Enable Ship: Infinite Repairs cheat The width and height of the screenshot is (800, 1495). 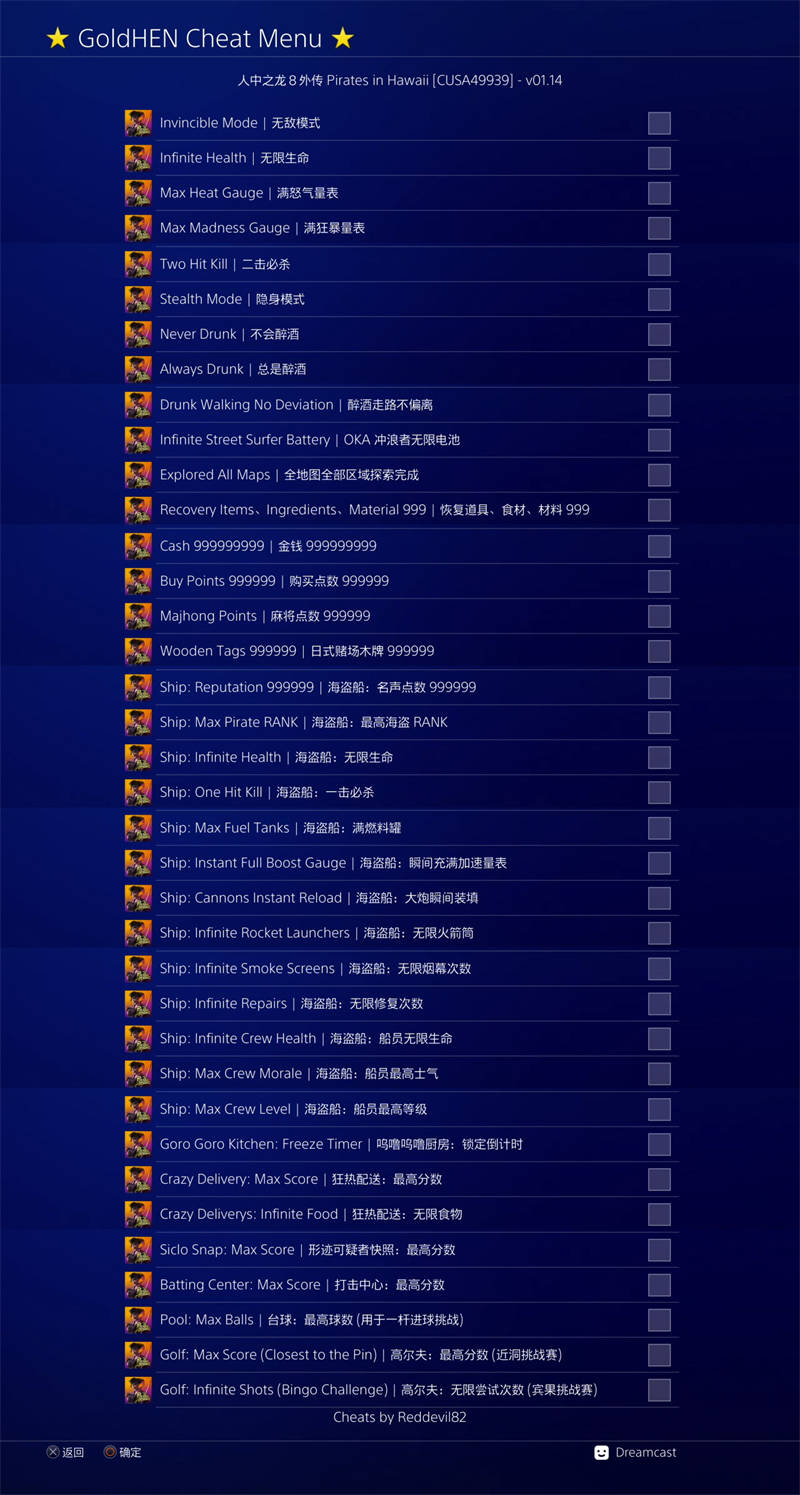[659, 1003]
